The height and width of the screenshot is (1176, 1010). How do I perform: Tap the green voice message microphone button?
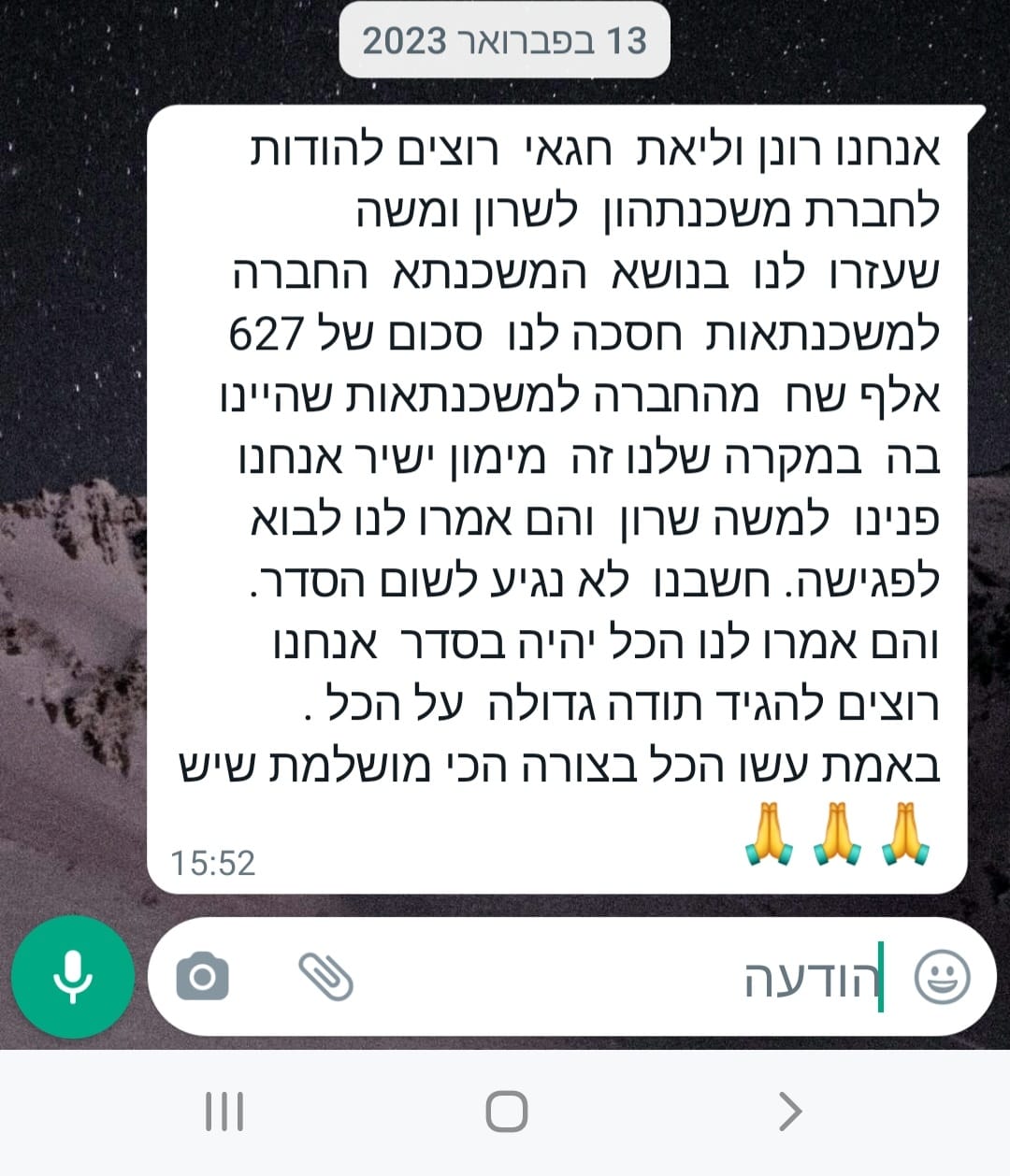pyautogui.click(x=72, y=977)
